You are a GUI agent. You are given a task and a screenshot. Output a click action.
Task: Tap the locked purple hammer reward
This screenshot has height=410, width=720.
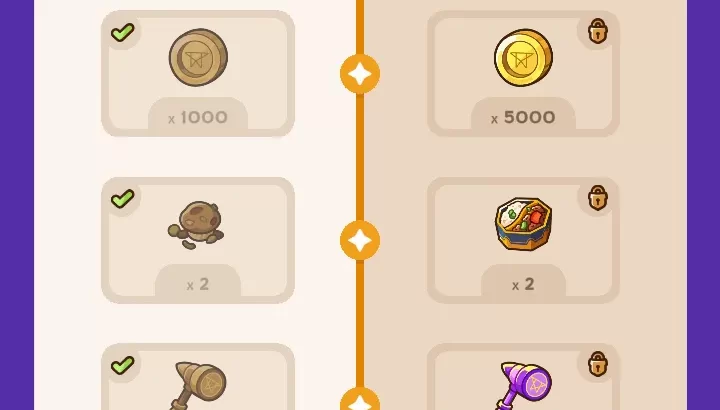[x=523, y=382]
